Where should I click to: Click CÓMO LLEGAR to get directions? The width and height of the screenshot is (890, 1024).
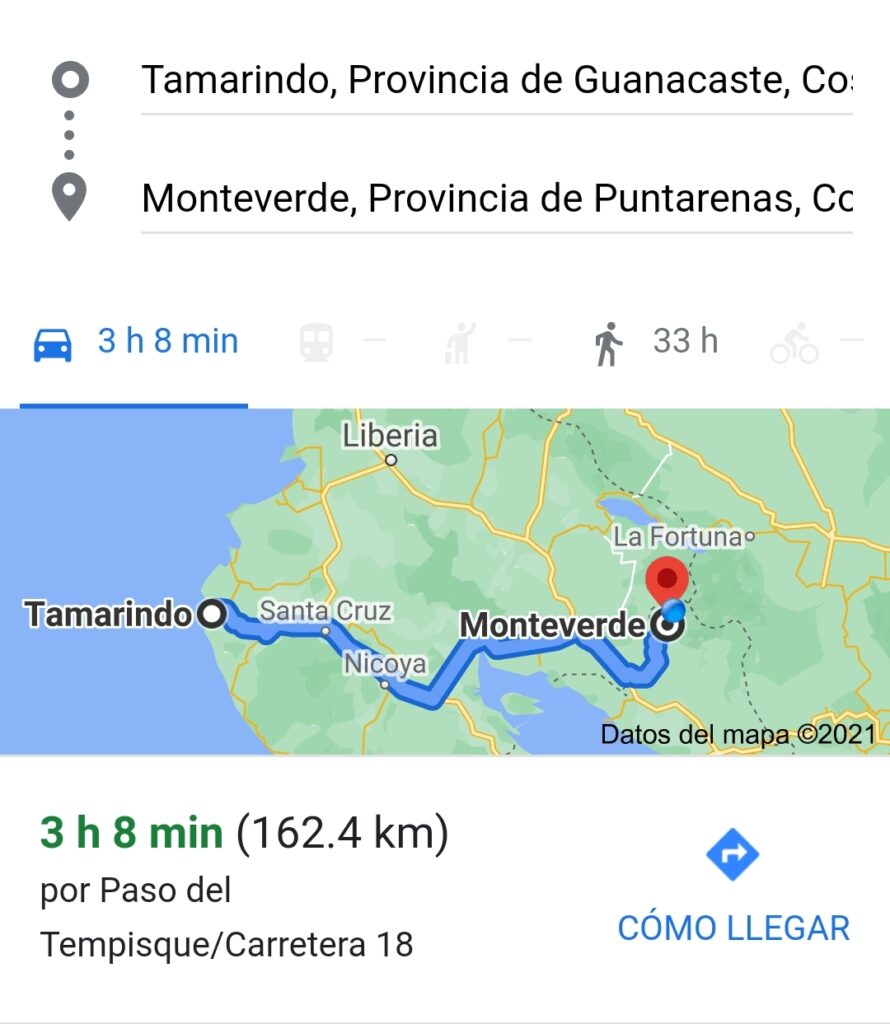731,928
